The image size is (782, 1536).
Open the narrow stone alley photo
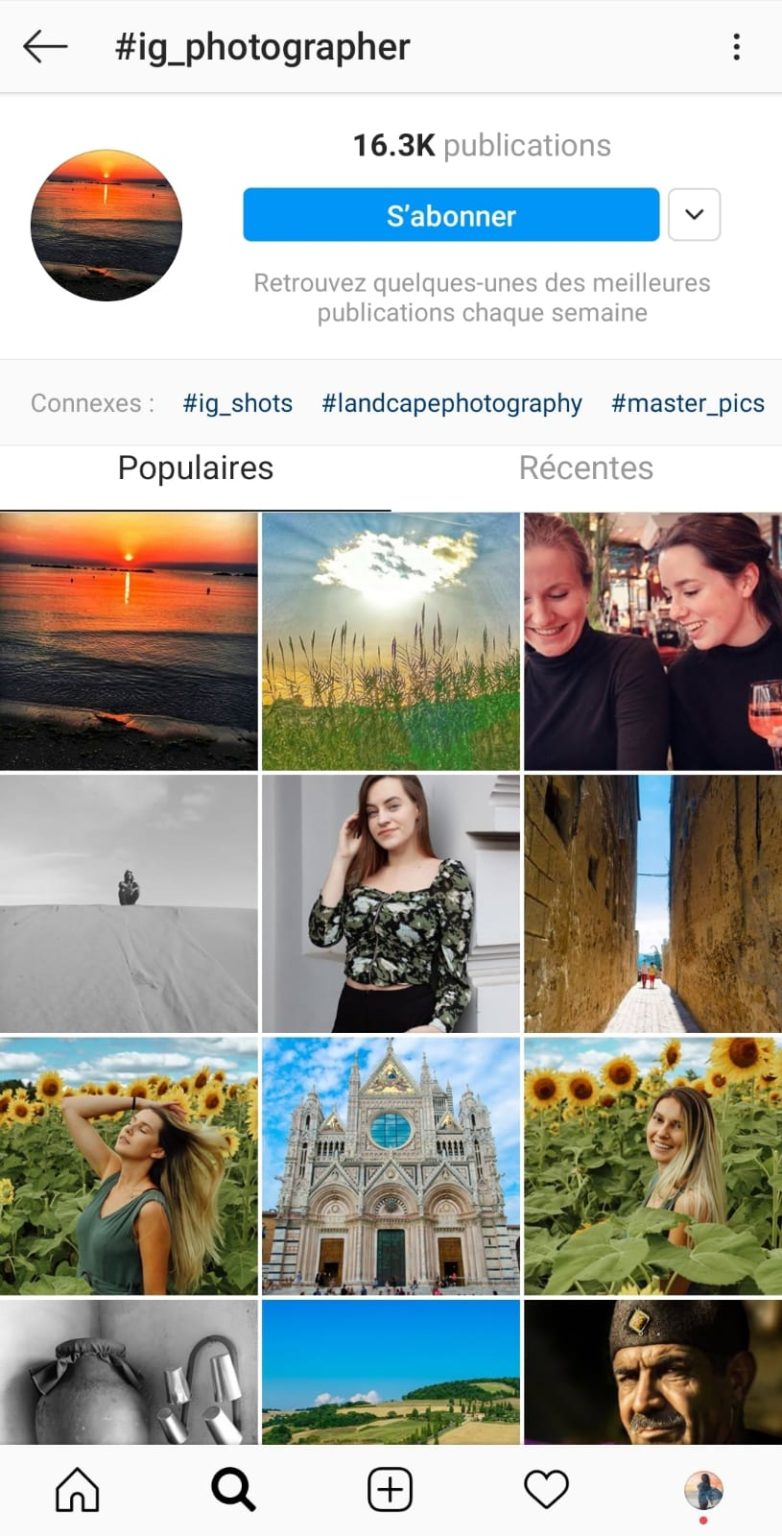[x=653, y=903]
